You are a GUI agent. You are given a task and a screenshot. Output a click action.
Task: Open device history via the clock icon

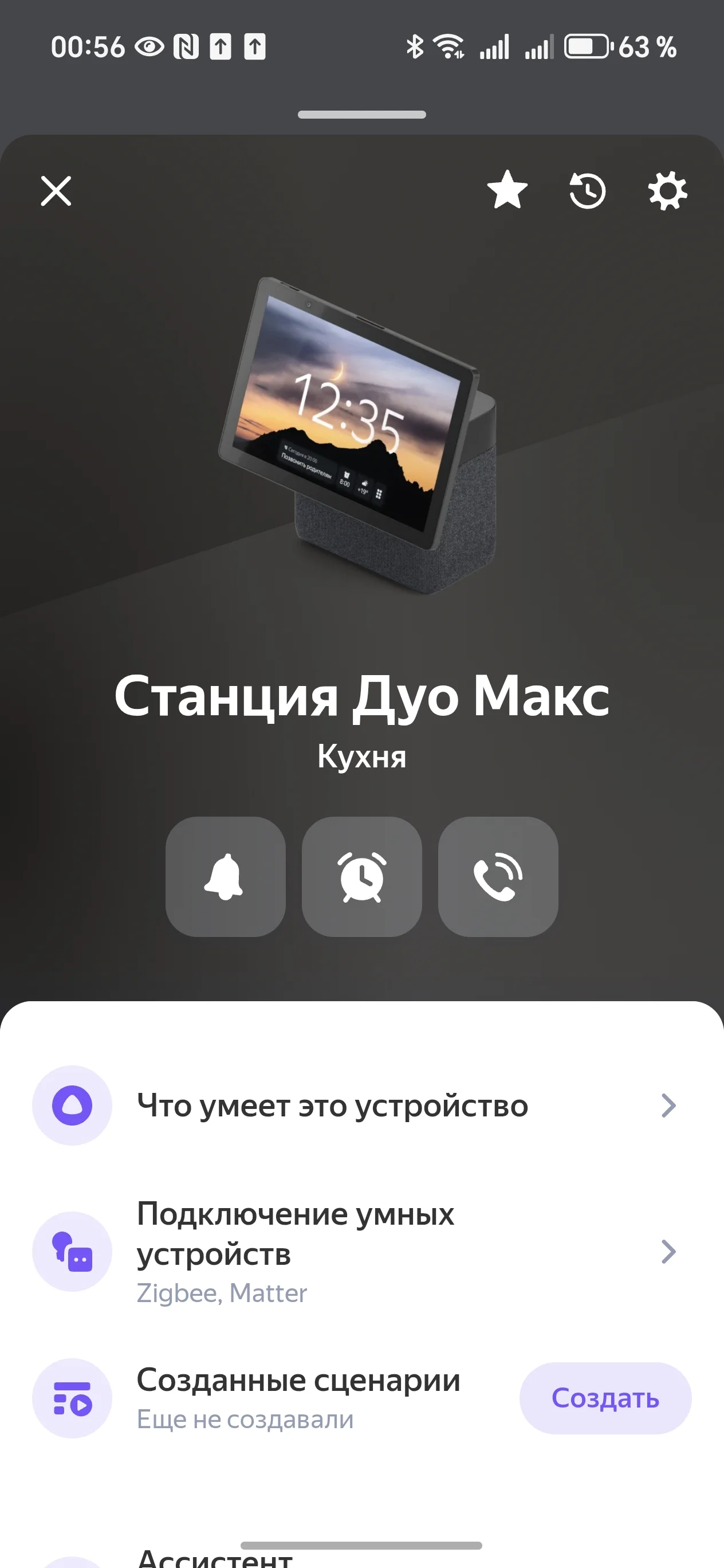pos(587,190)
